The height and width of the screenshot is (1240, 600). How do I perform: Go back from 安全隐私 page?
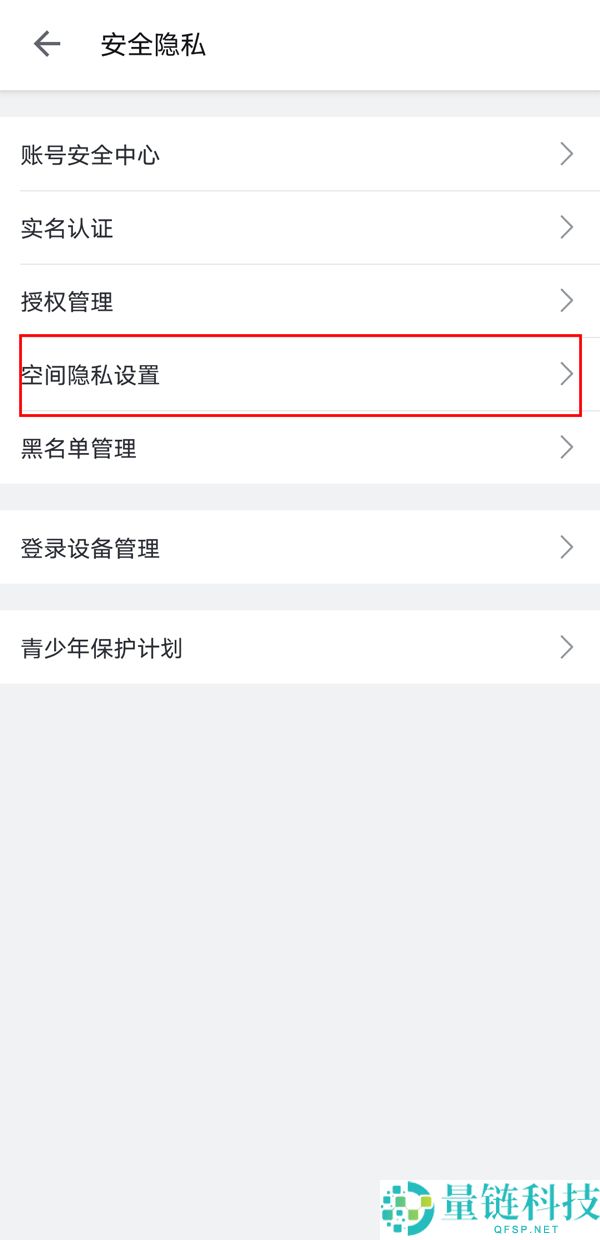[x=47, y=44]
